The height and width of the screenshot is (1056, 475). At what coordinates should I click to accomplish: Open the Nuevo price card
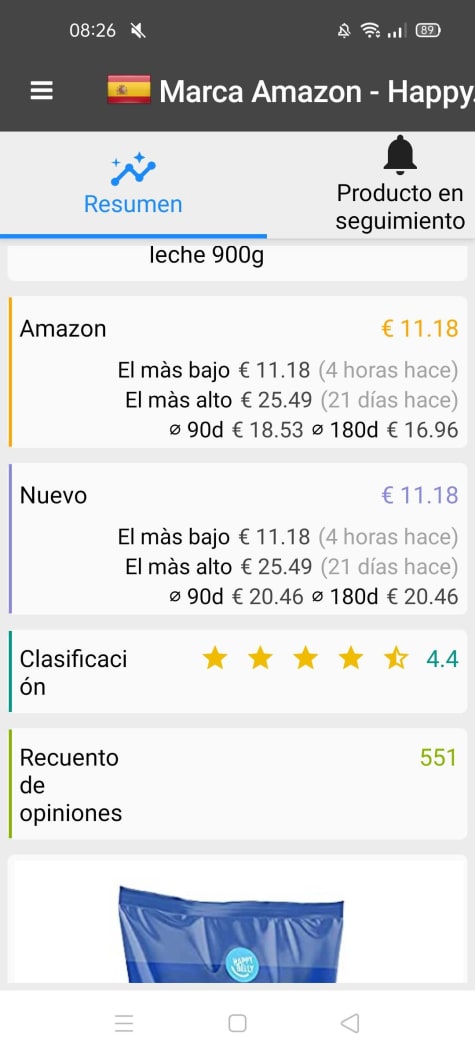238,539
